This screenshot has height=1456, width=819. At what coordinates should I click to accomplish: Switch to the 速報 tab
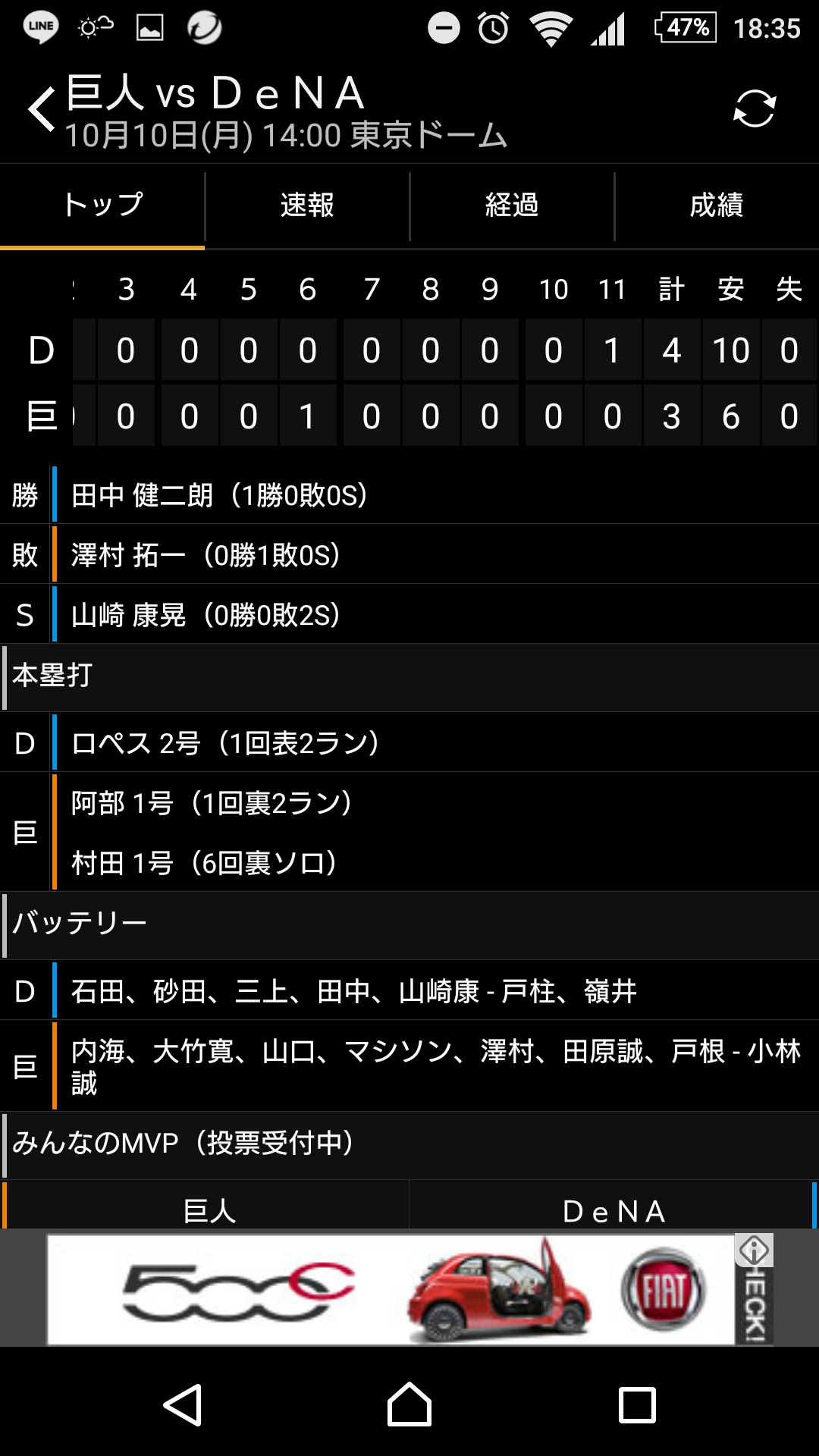[307, 206]
